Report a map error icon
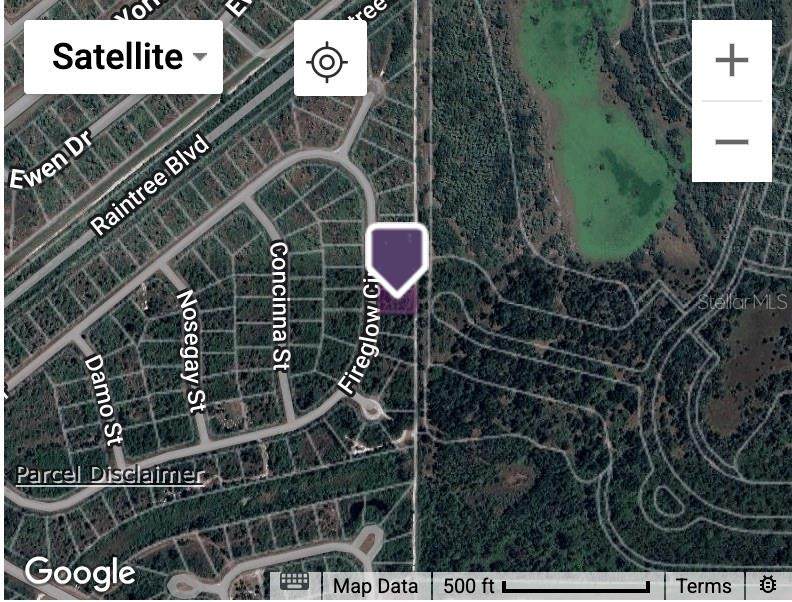This screenshot has height=602, width=792. tap(769, 585)
